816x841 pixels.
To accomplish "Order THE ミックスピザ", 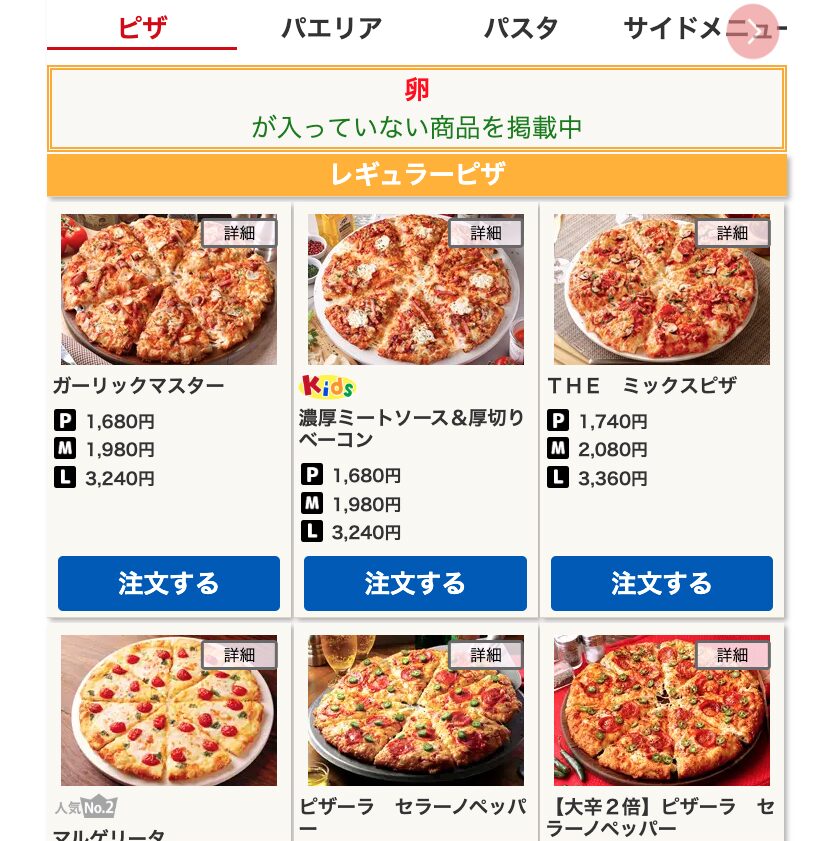I will point(661,583).
